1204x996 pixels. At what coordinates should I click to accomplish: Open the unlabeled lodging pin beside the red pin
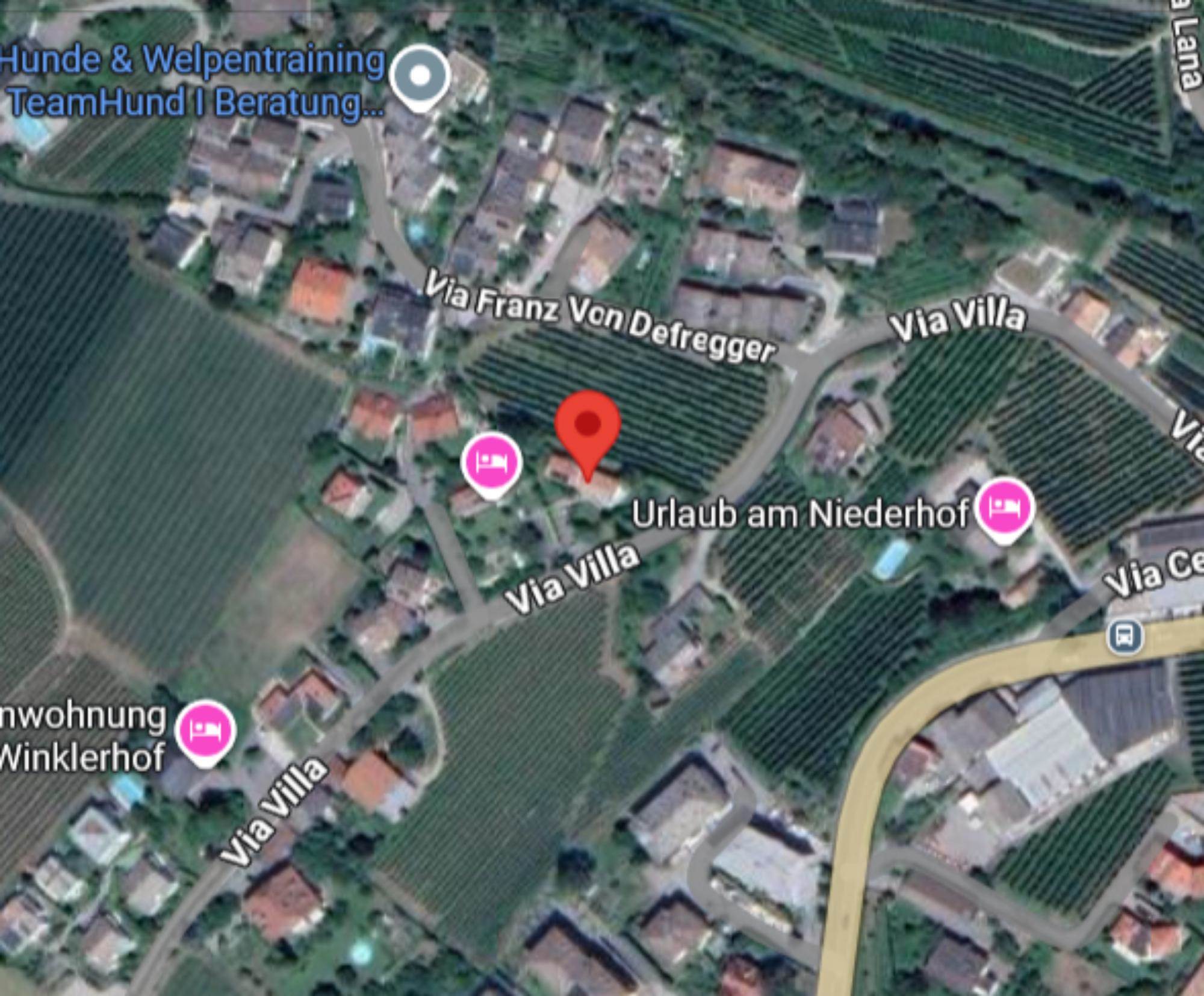click(x=491, y=462)
